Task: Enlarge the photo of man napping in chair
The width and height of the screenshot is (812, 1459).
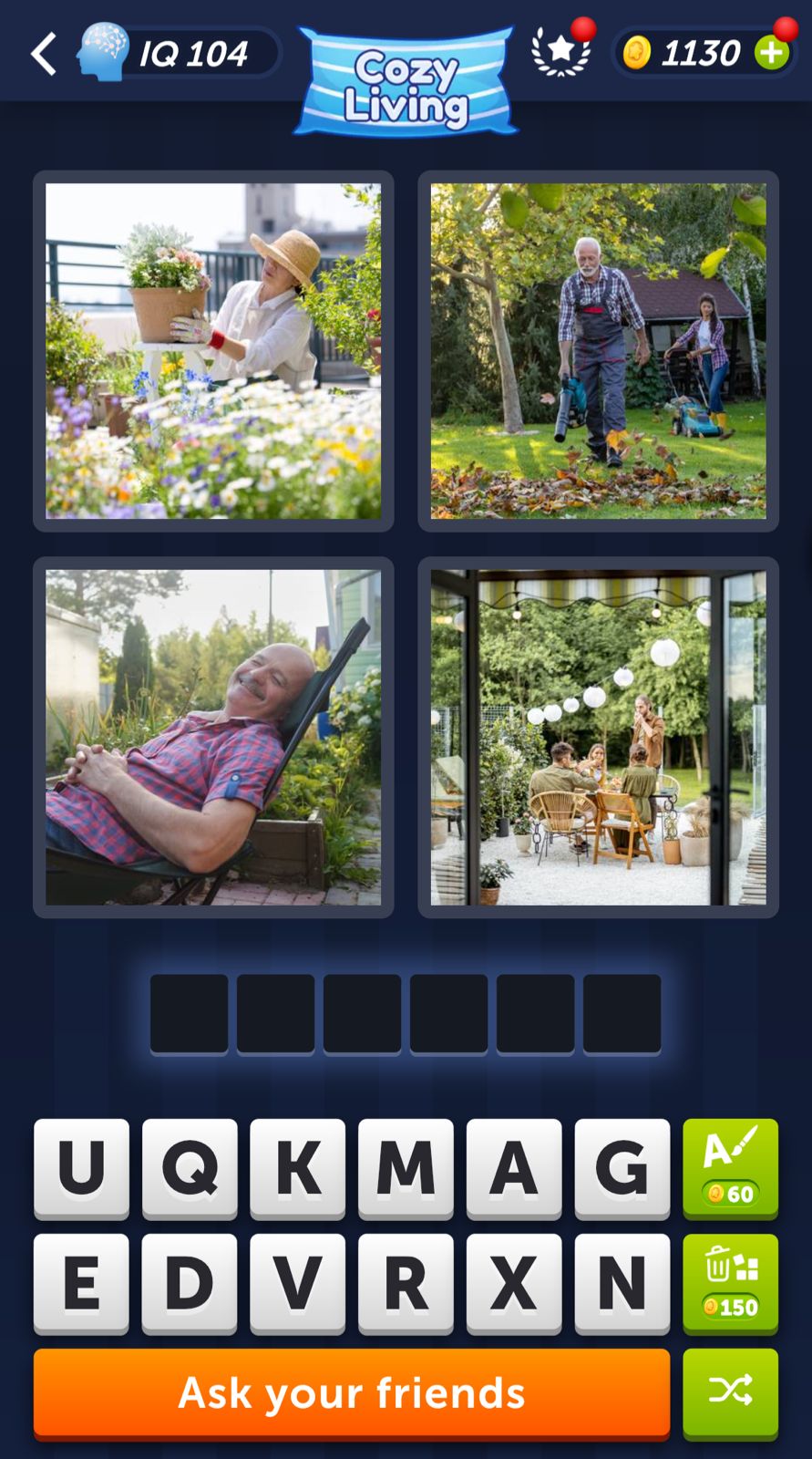Action: tap(213, 737)
